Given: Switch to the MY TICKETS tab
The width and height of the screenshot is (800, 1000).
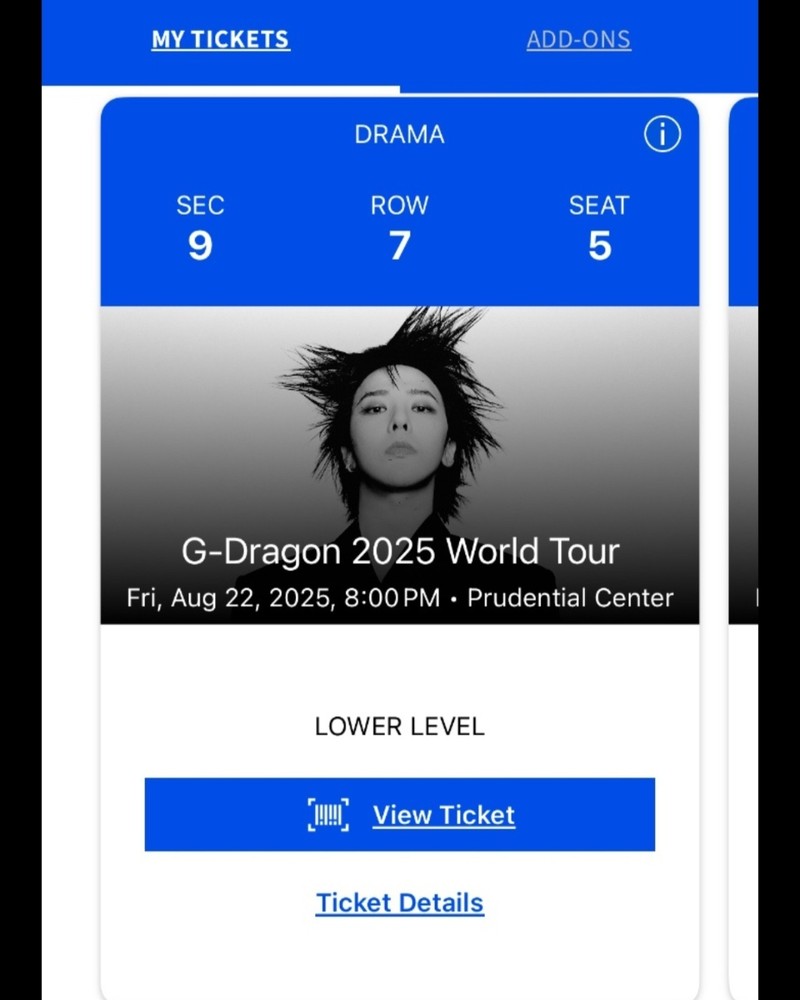Looking at the screenshot, I should [219, 39].
